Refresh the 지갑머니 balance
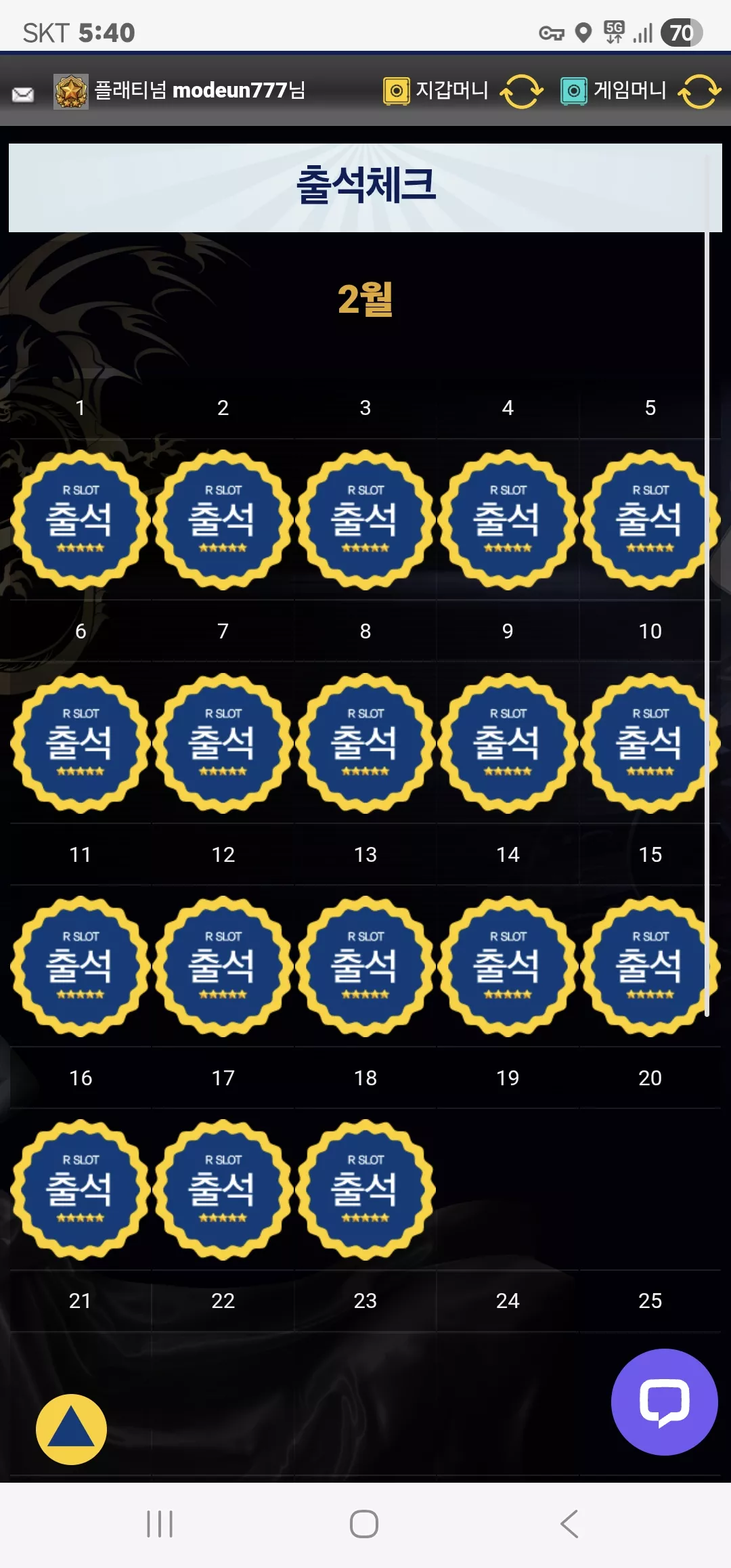The height and width of the screenshot is (1568, 731). point(522,91)
